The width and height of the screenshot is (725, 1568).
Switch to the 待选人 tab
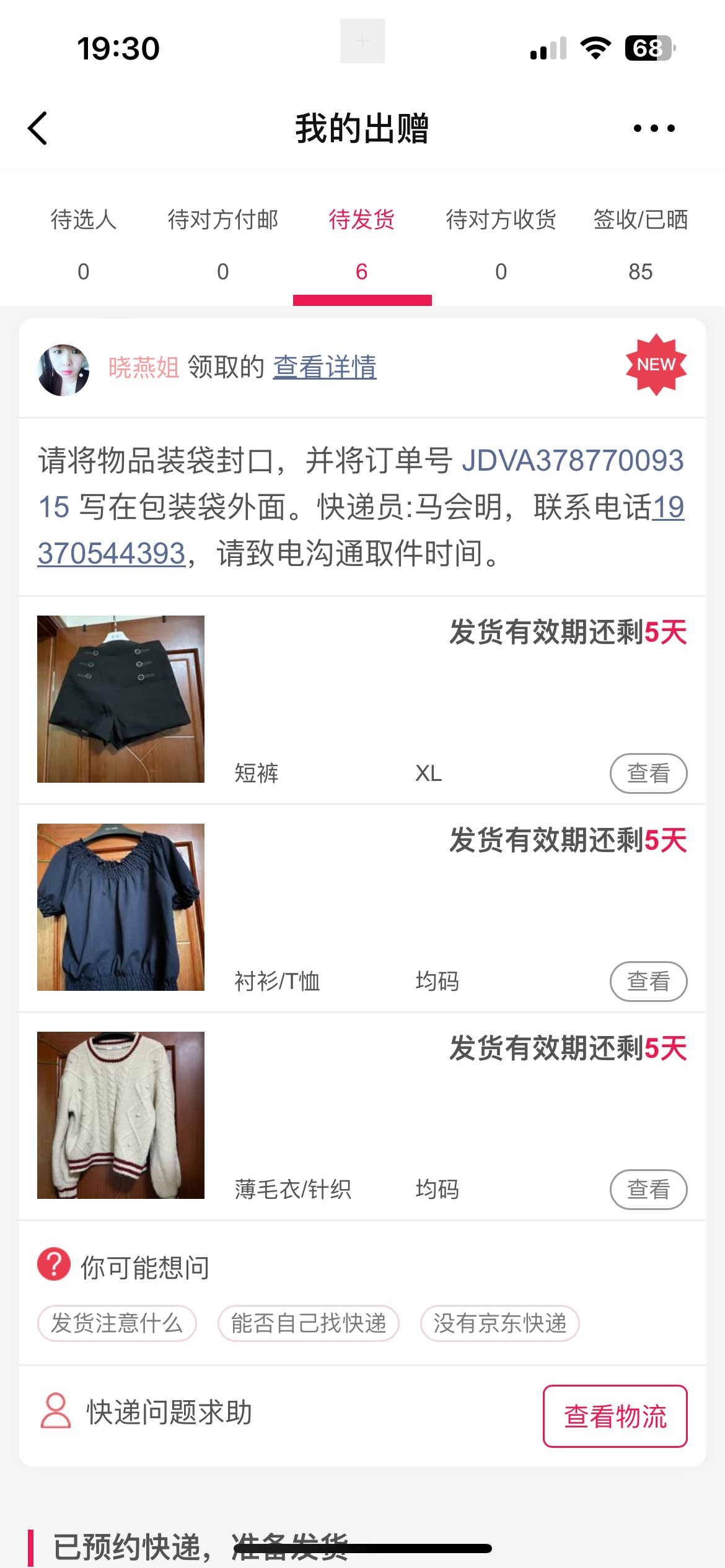[x=84, y=243]
